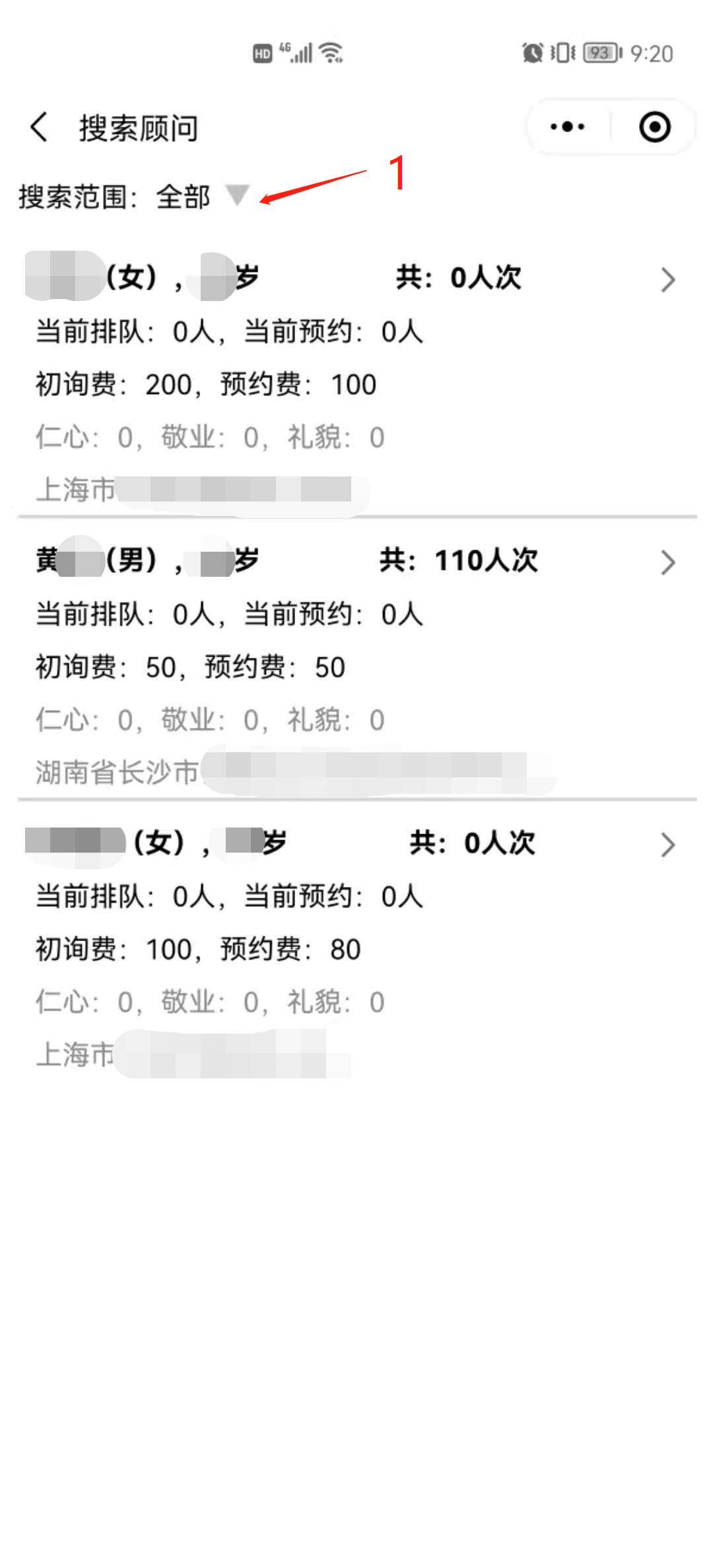Go back from 搜索顾问 page
This screenshot has height=1568, width=713.
coord(39,127)
